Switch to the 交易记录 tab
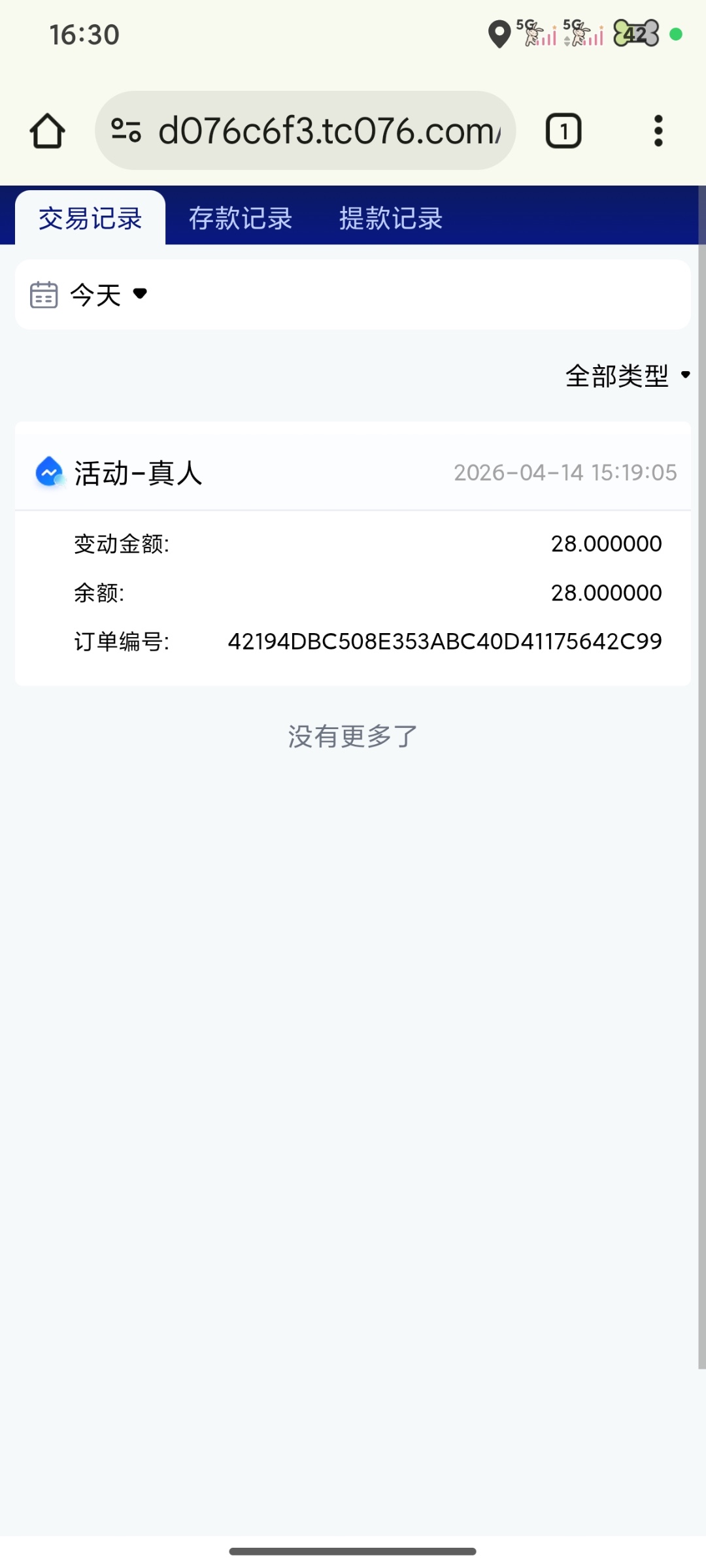 click(90, 218)
